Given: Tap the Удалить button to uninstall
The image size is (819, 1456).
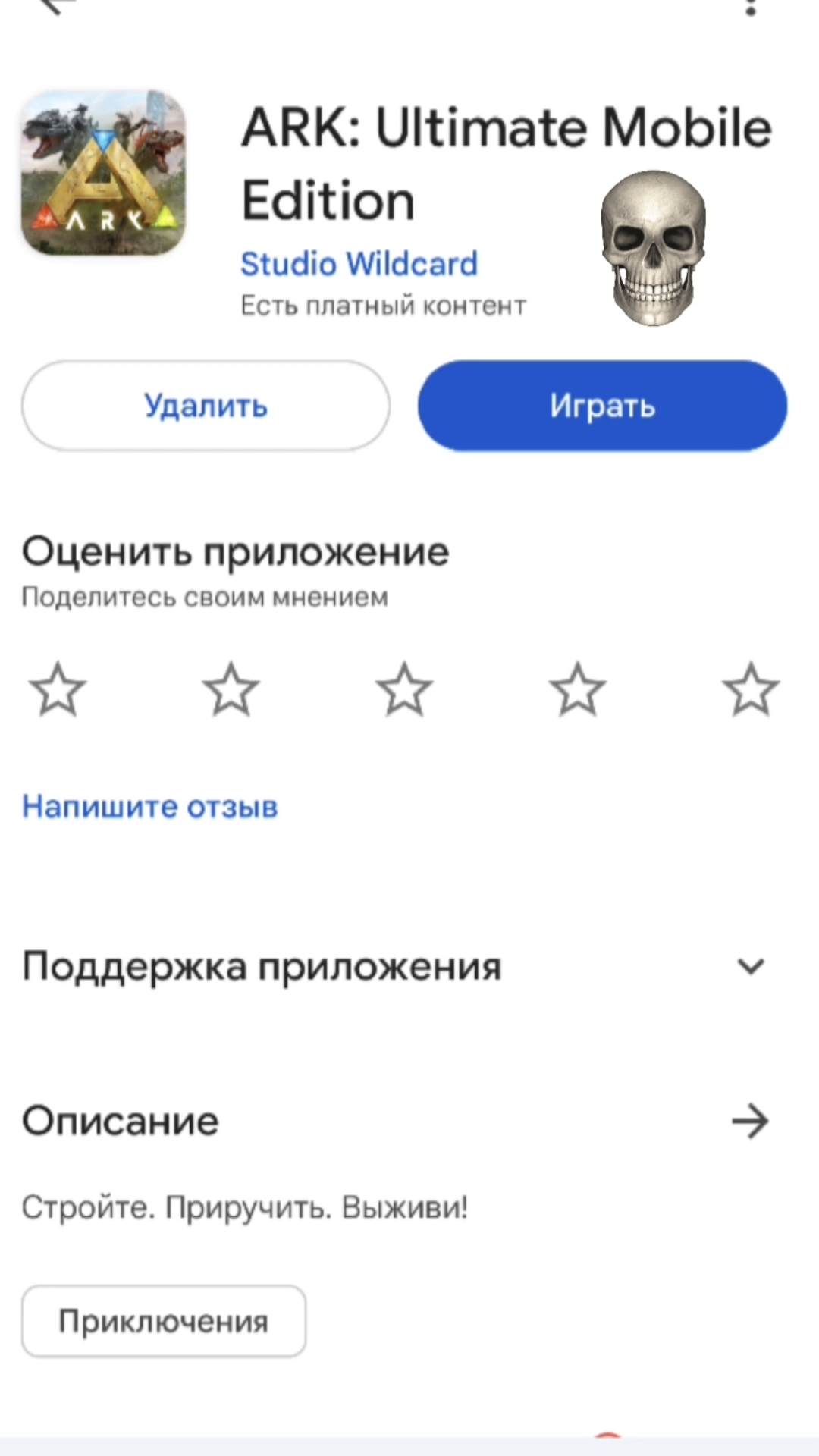Looking at the screenshot, I should click(206, 406).
